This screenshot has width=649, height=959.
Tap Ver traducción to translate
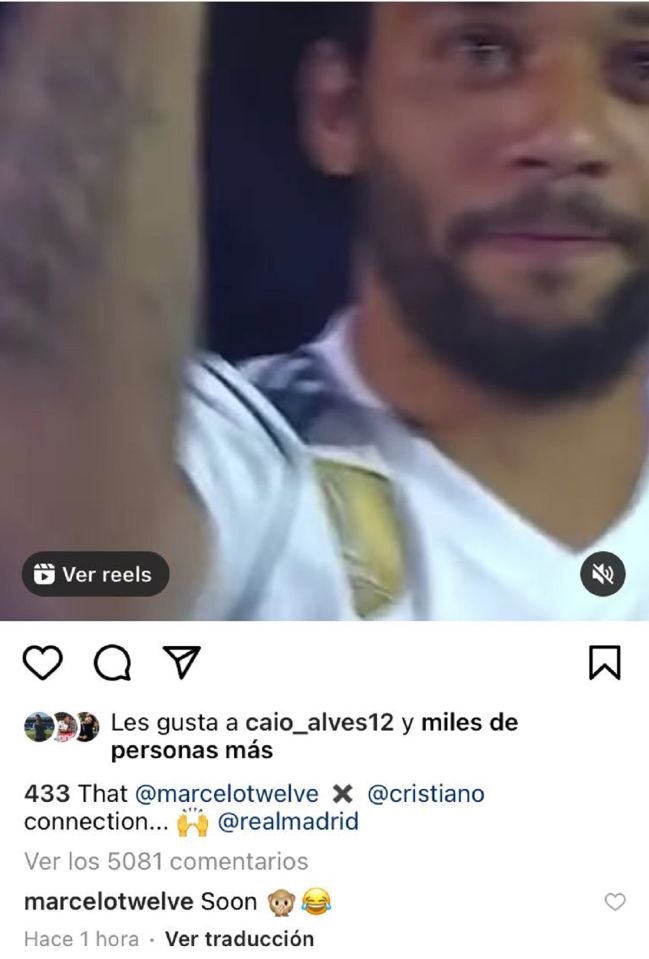[x=239, y=939]
